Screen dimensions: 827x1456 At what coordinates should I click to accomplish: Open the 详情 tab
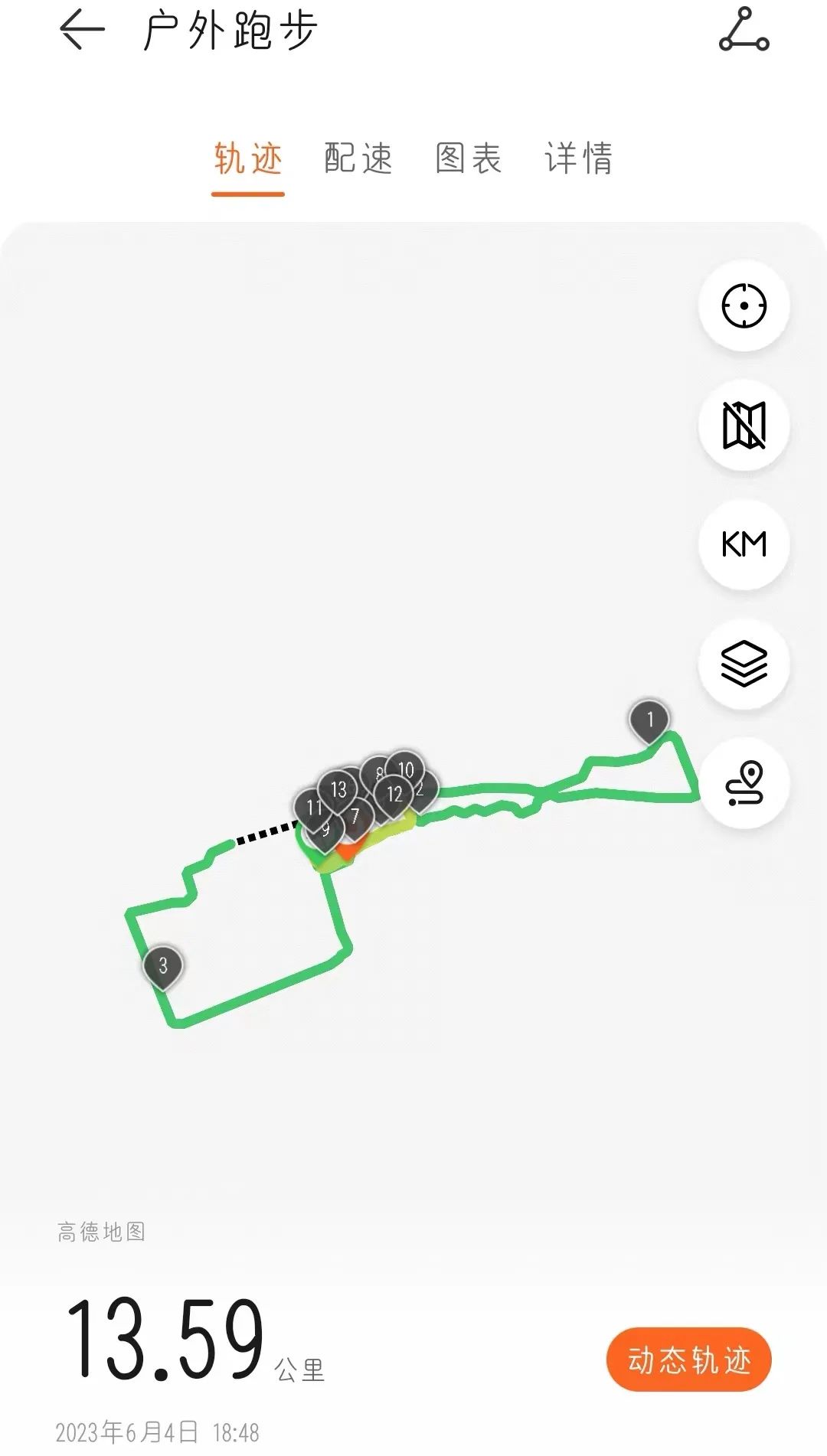click(579, 158)
